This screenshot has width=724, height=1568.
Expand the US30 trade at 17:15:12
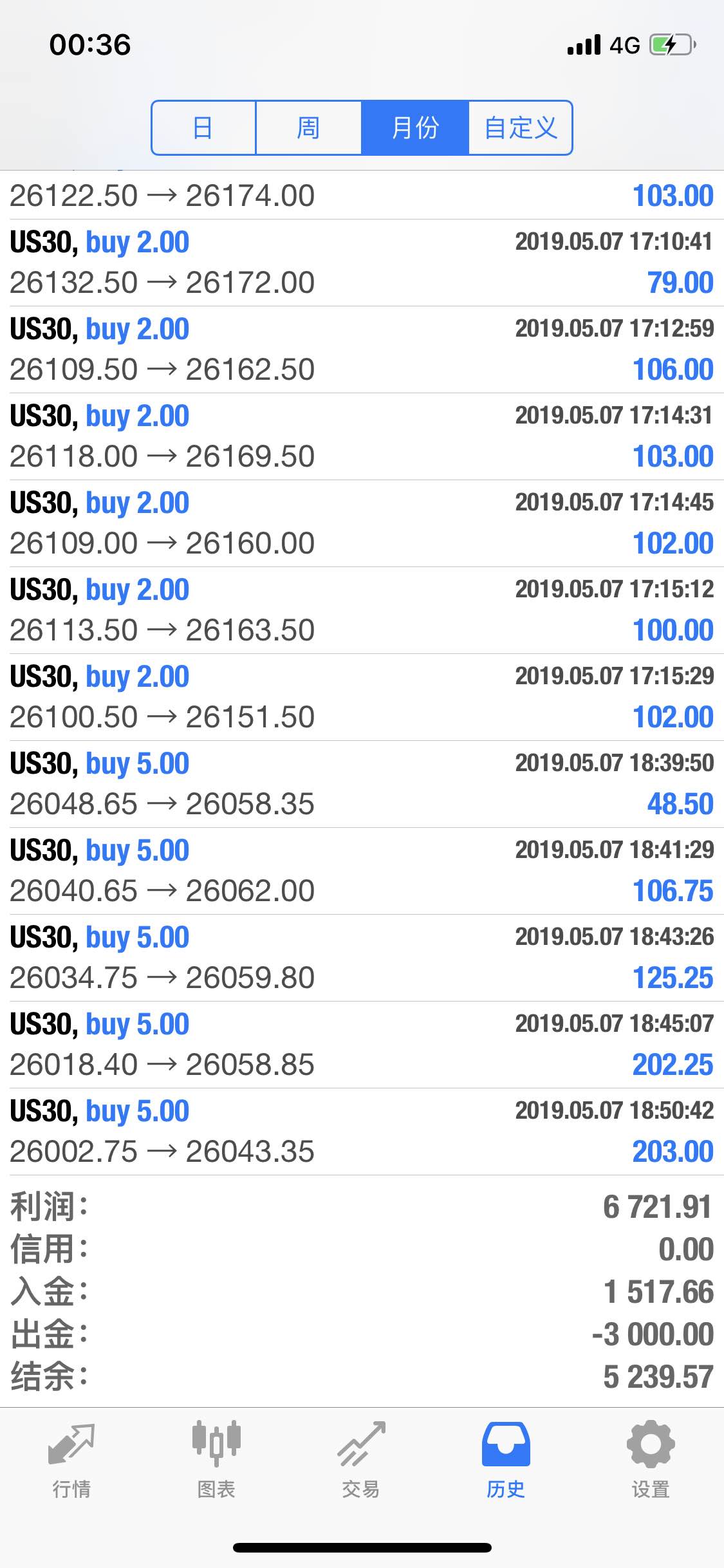(362, 610)
